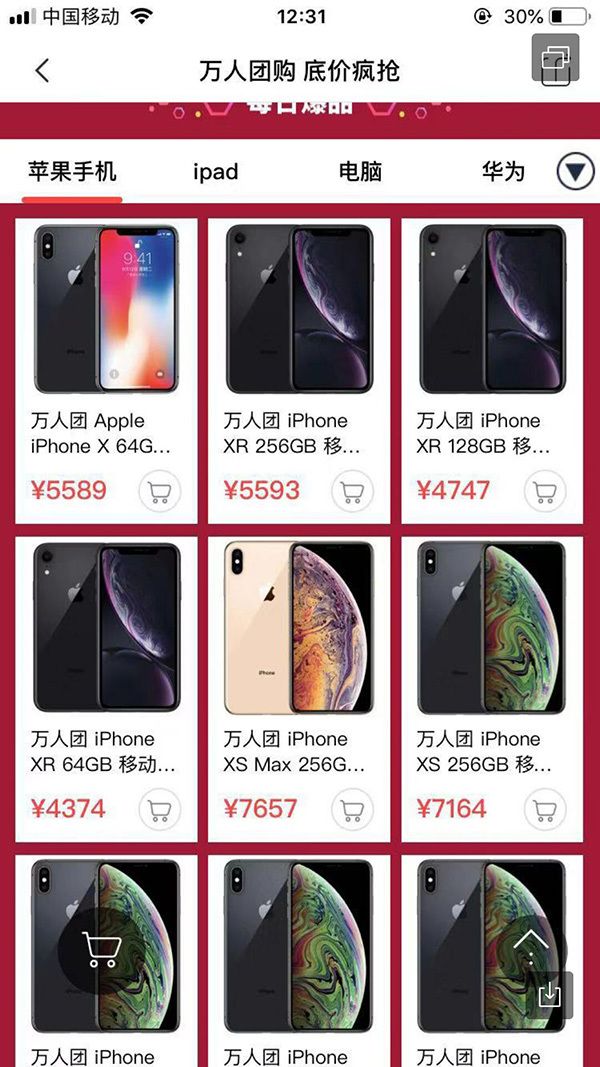Expand the category dropdown arrow
Image resolution: width=600 pixels, height=1067 pixels.
[x=575, y=172]
